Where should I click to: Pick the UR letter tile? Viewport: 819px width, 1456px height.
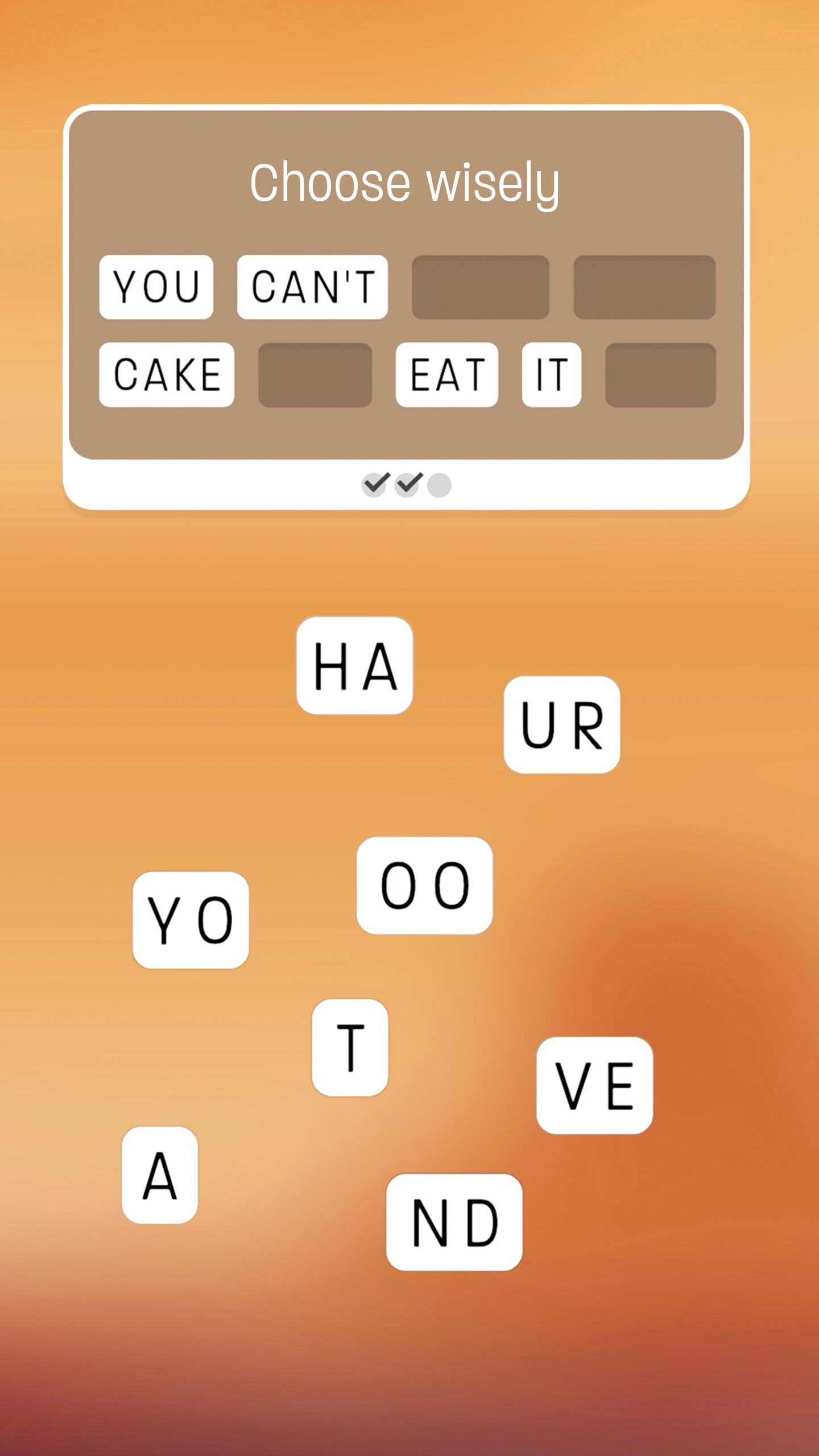click(x=562, y=725)
